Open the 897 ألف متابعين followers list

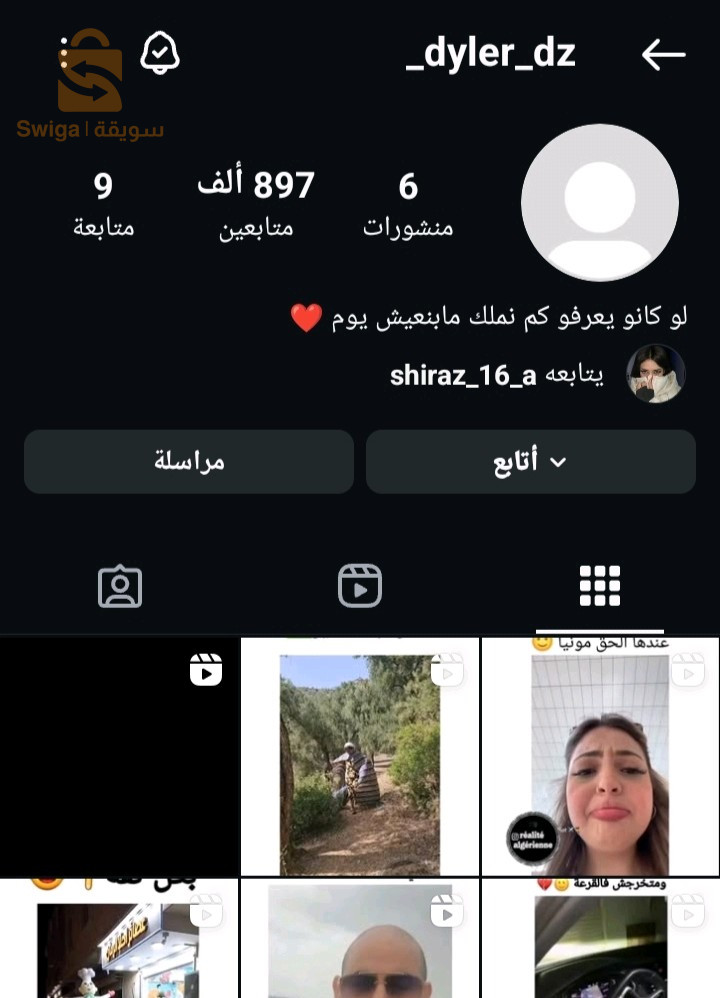click(x=256, y=203)
